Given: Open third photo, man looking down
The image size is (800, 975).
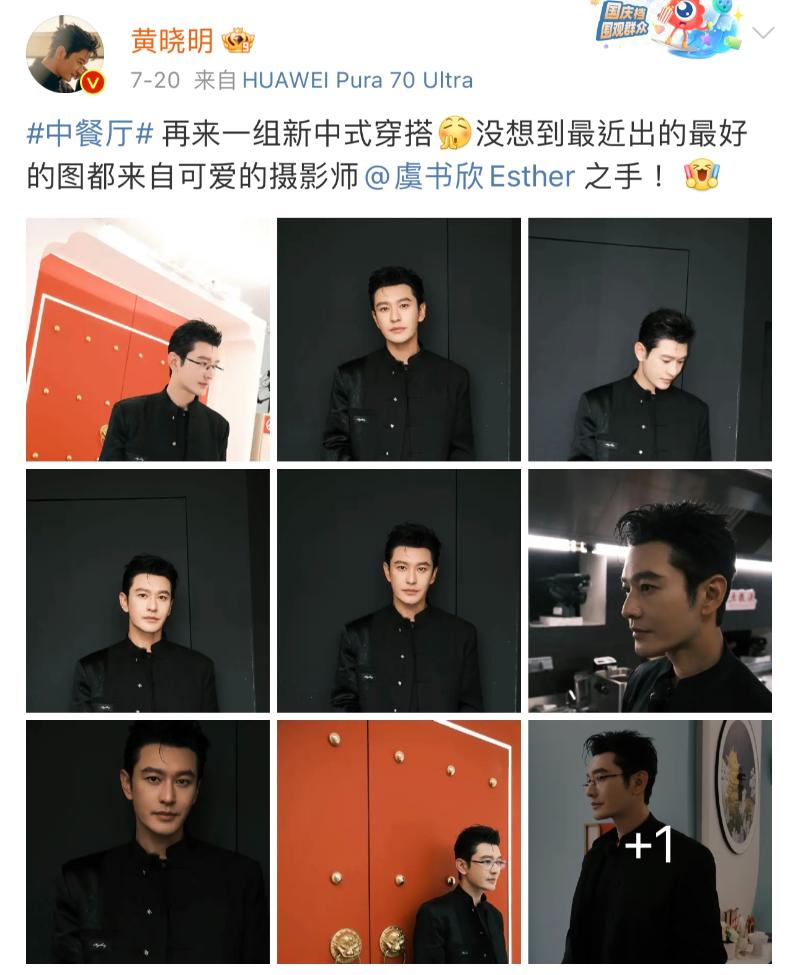Looking at the screenshot, I should tap(650, 340).
